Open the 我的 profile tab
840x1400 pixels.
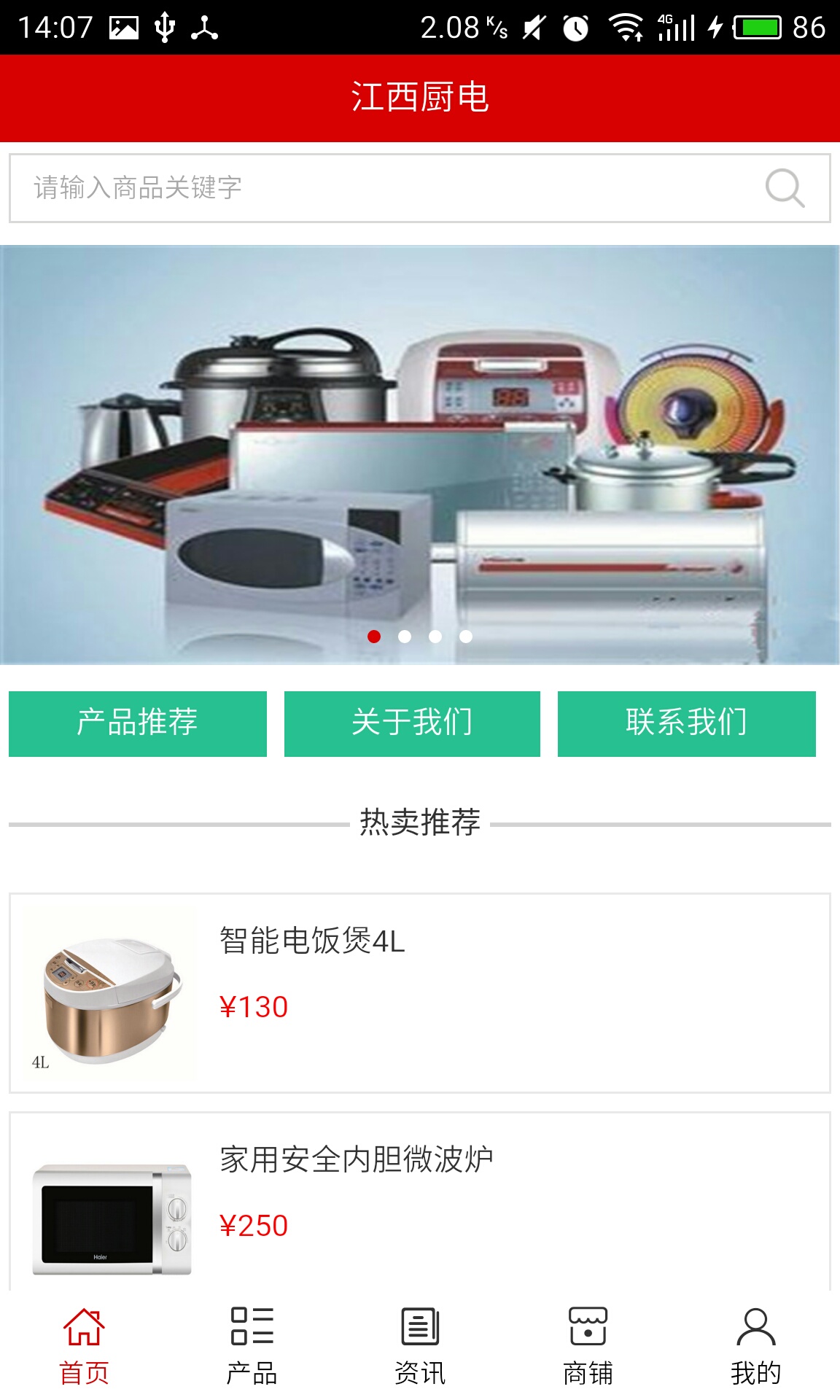[756, 1346]
